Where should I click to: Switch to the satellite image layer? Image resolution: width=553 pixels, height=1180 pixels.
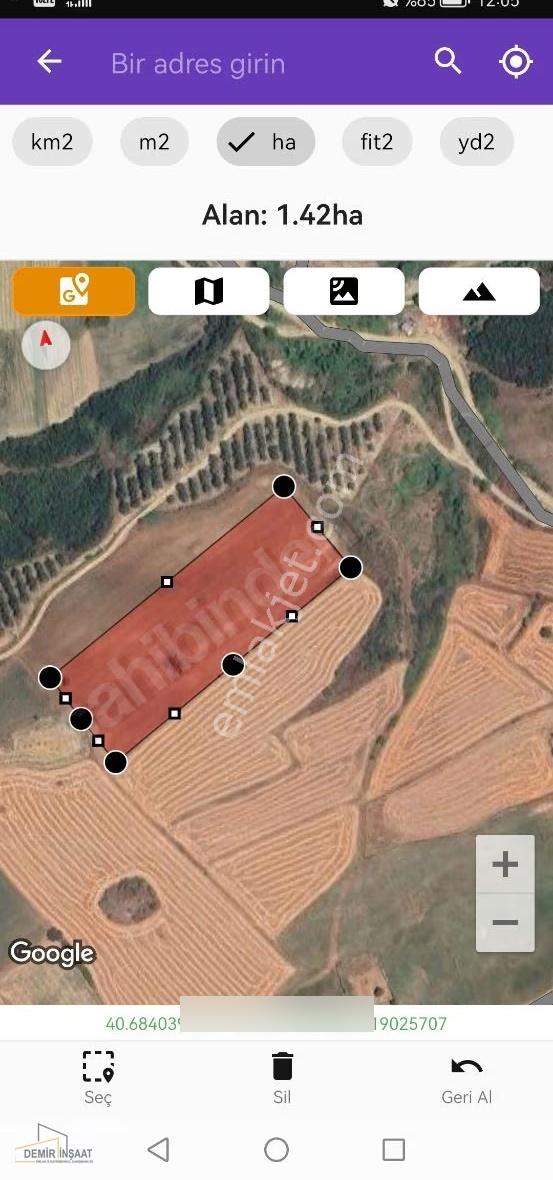(x=344, y=290)
